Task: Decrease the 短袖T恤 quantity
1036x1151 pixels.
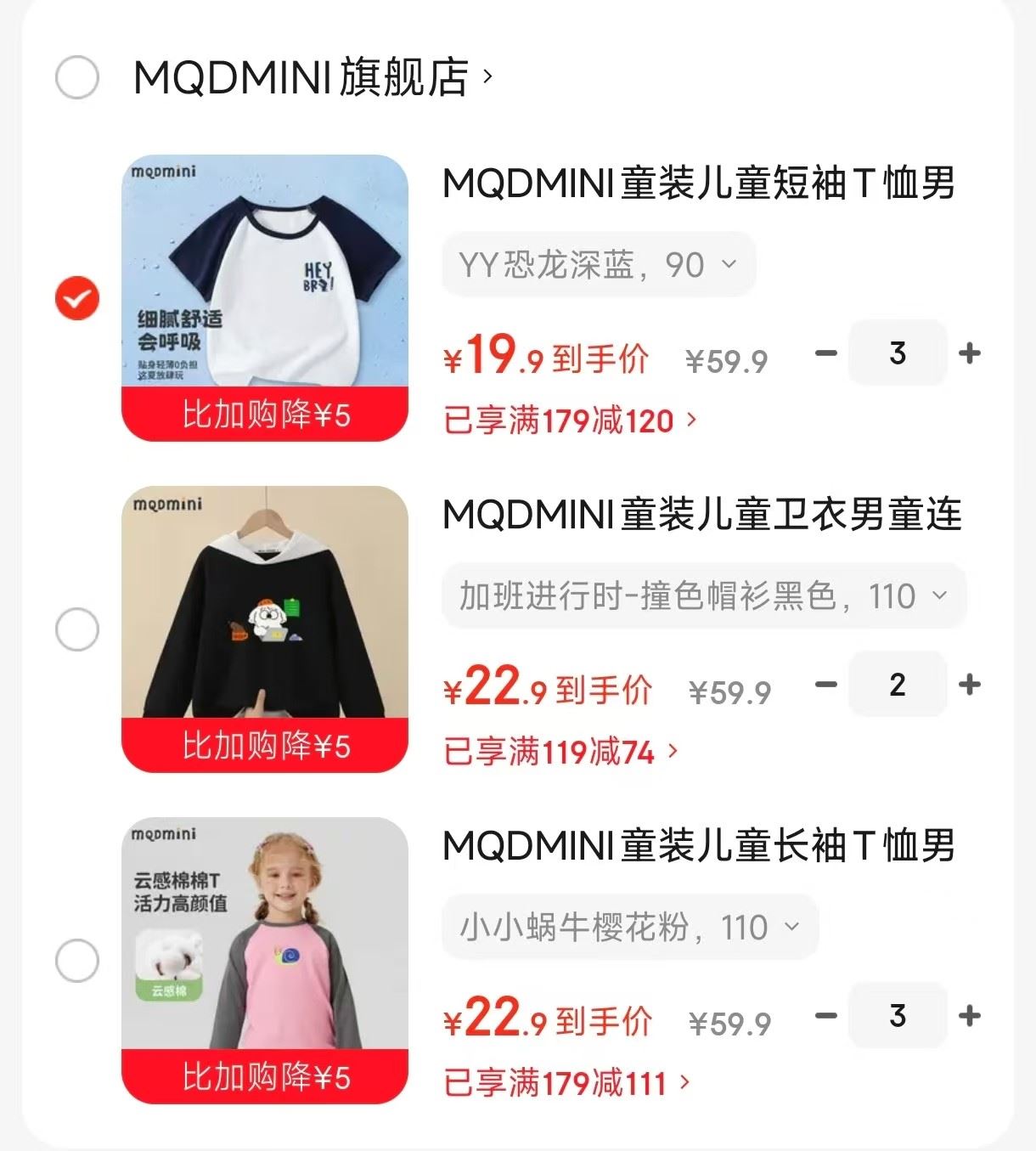Action: click(x=825, y=353)
